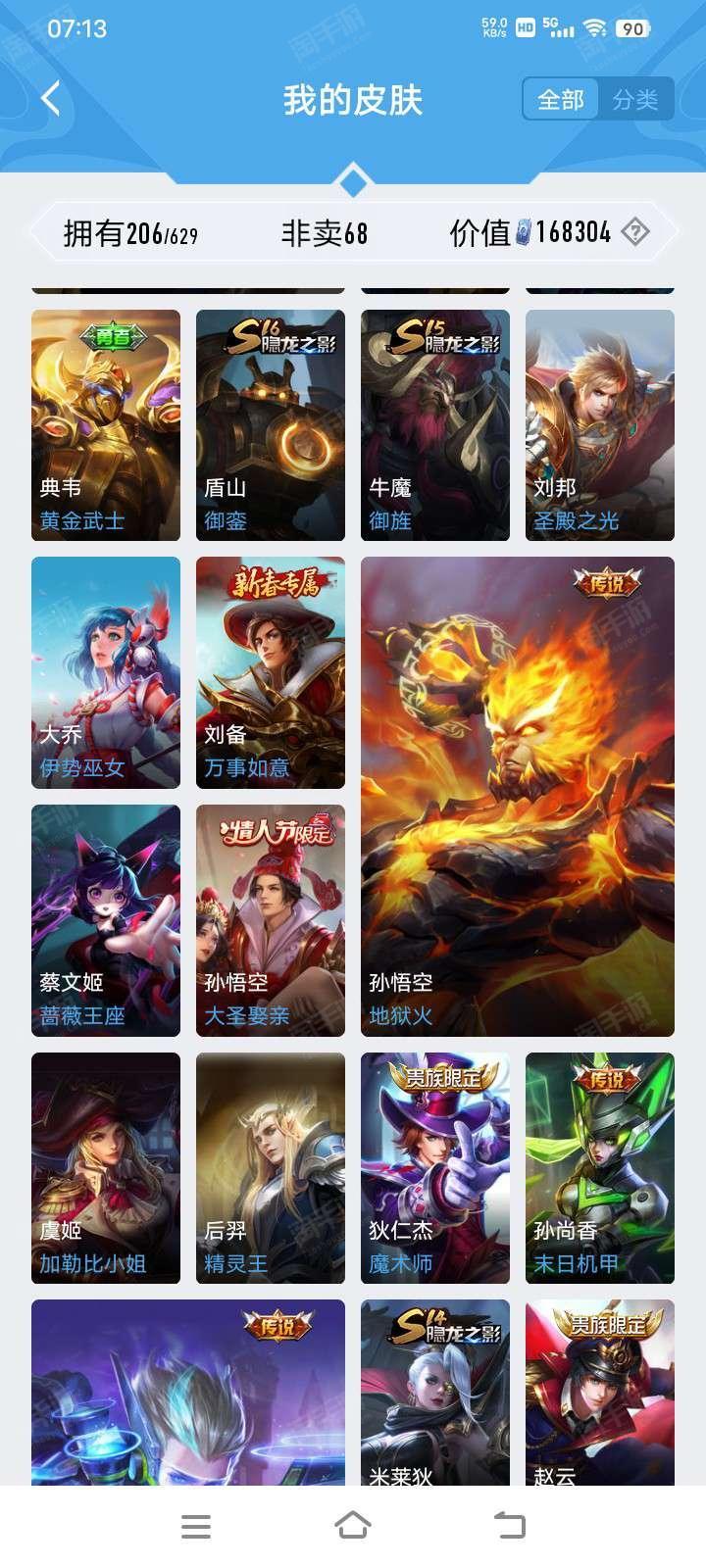
Task: Open 米莱狄 skin card
Action: [435, 1392]
